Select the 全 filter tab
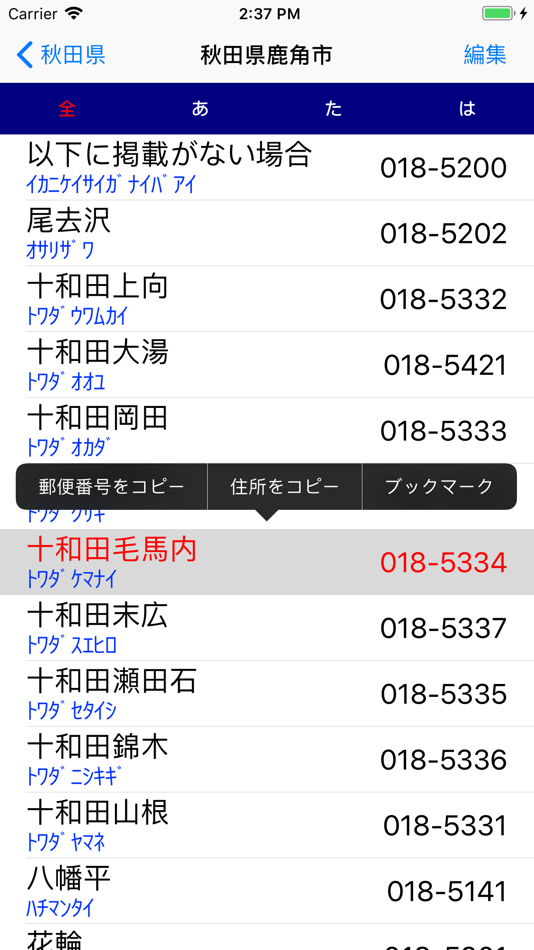The height and width of the screenshot is (950, 534). [x=67, y=109]
